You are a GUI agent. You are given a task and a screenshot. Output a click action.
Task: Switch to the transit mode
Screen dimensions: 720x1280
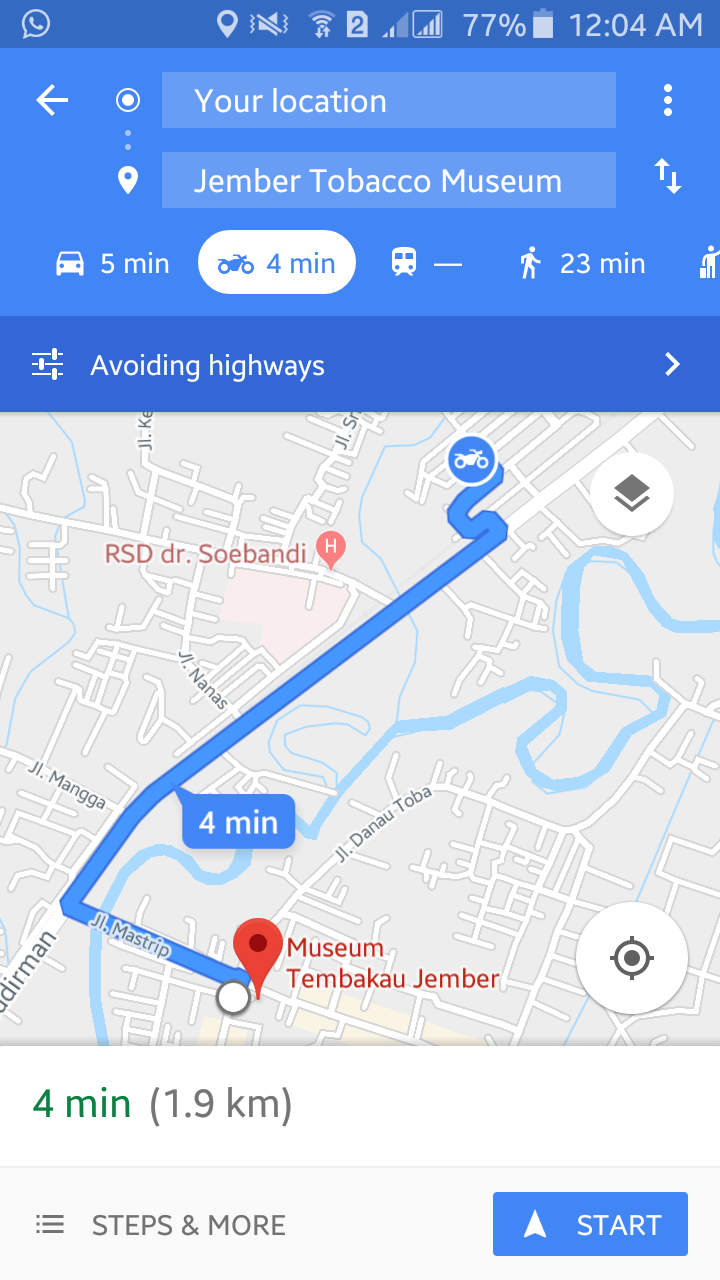tap(426, 263)
